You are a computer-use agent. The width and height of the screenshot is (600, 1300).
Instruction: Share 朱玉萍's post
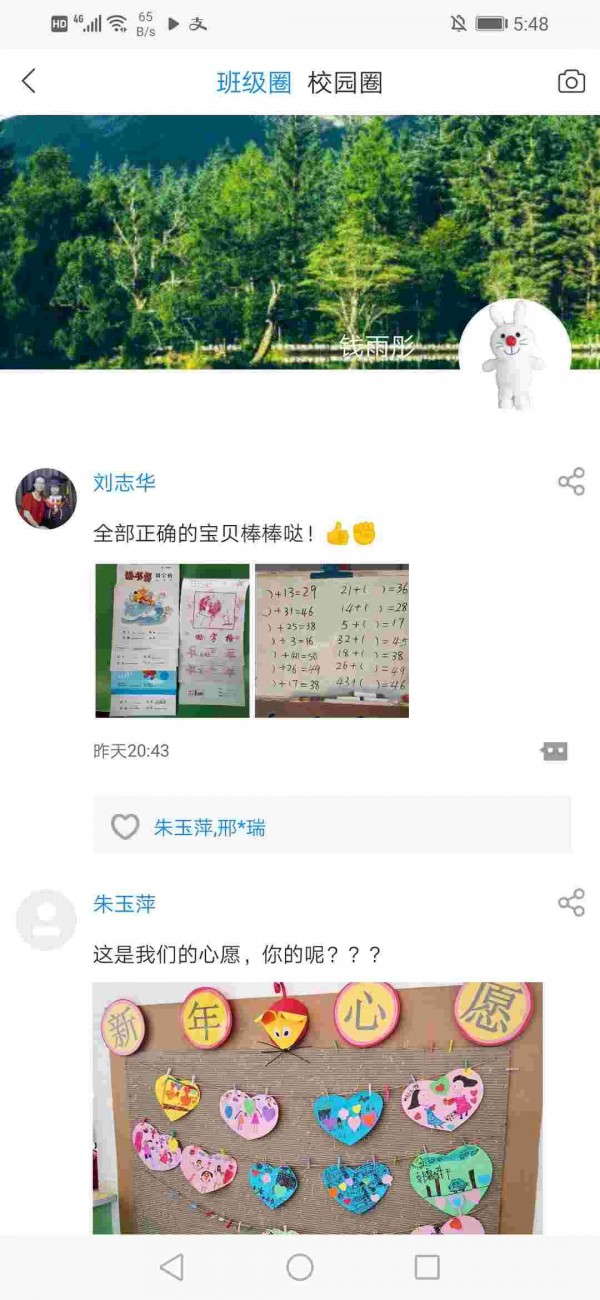pos(571,903)
